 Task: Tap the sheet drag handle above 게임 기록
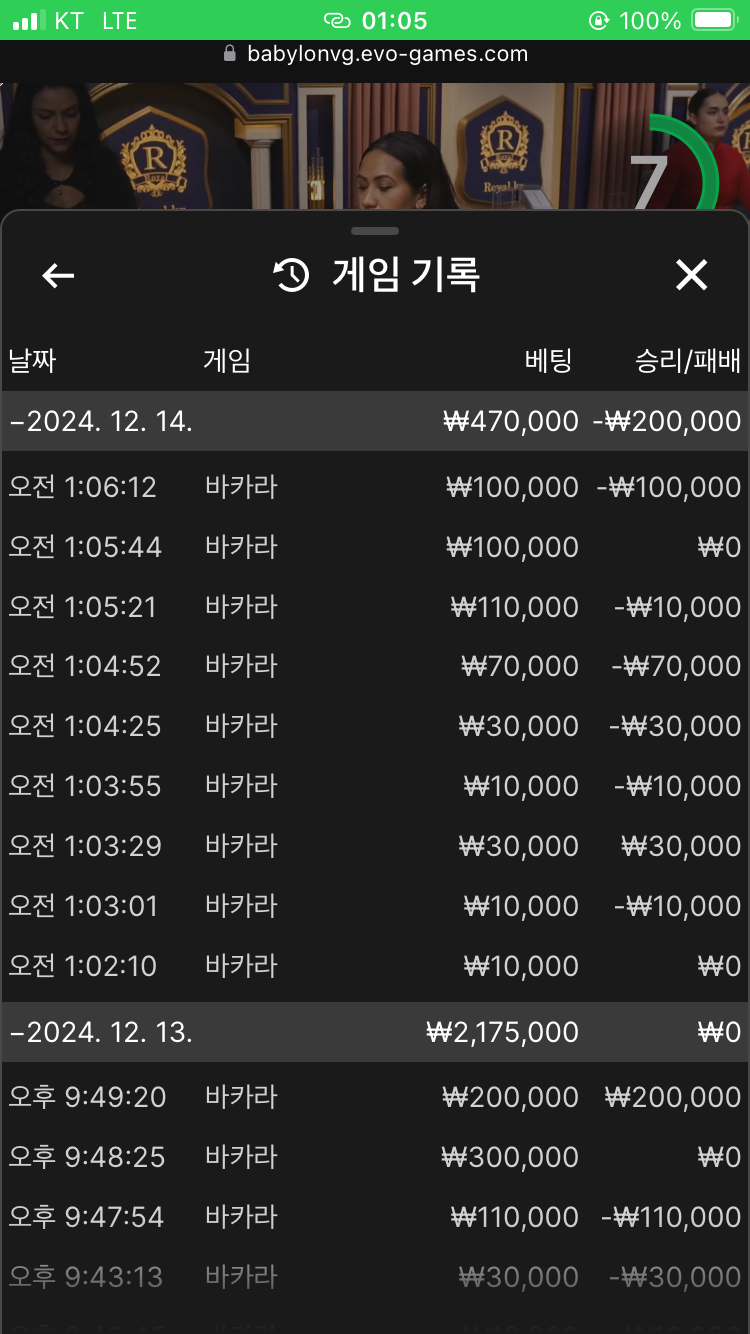click(375, 231)
